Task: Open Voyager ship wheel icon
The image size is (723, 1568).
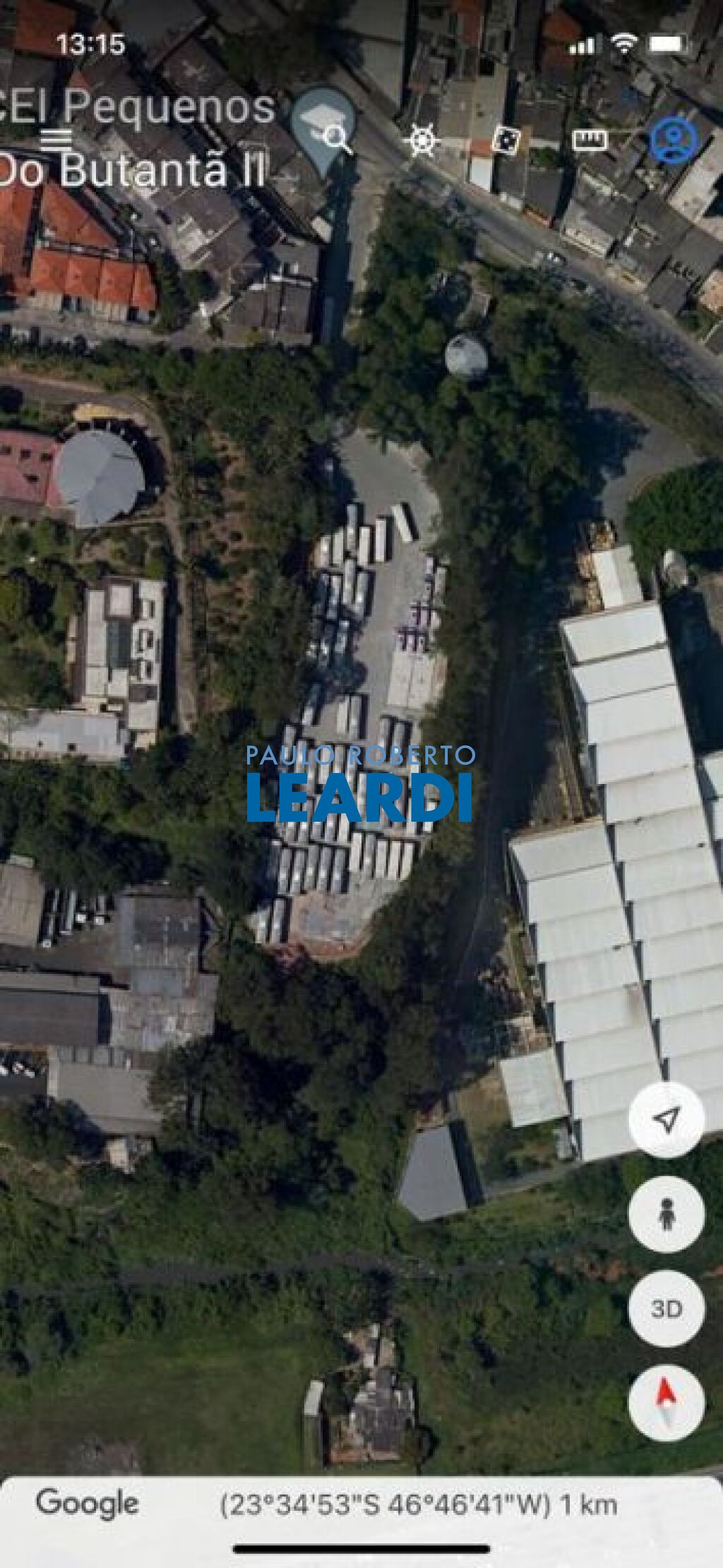Action: pyautogui.click(x=422, y=139)
